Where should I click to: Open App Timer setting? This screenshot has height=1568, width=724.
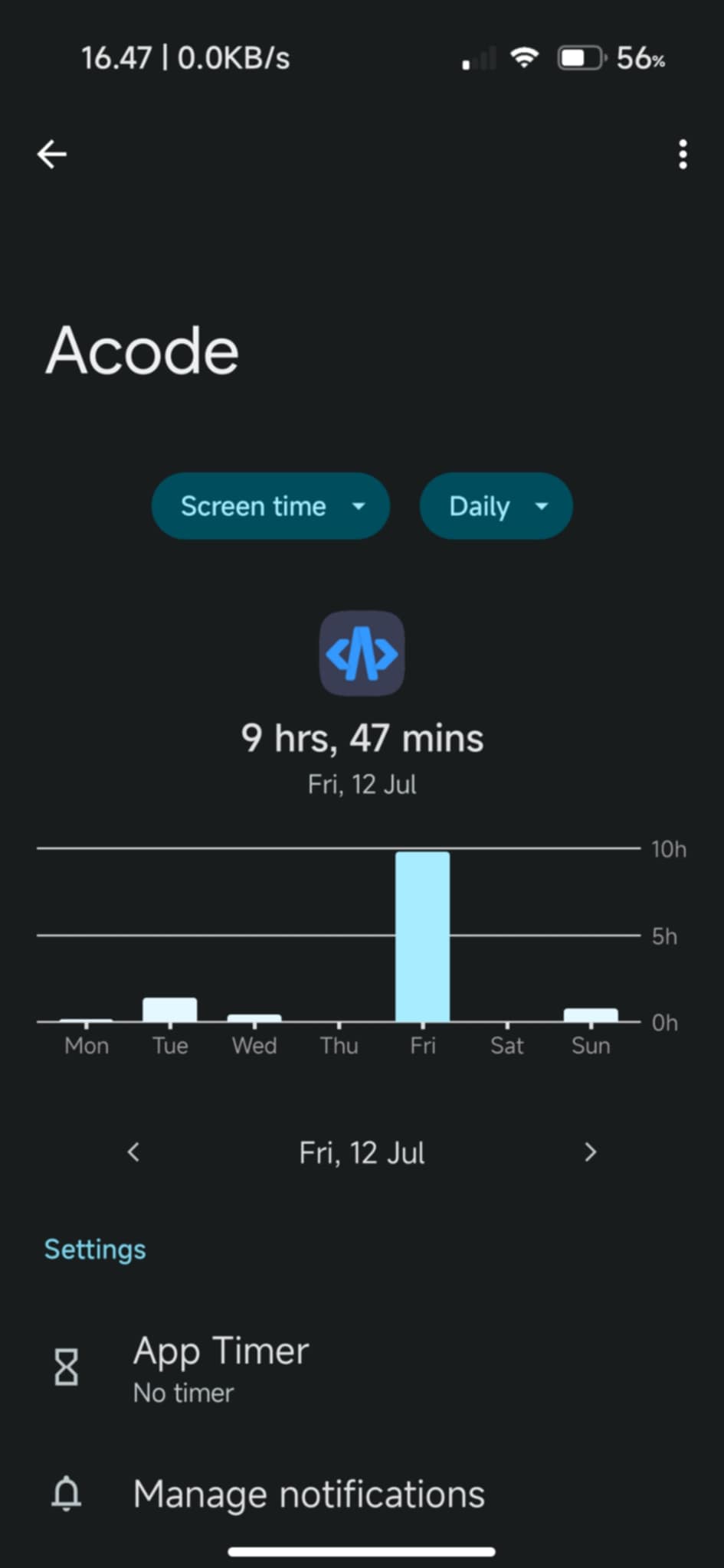[362, 1368]
